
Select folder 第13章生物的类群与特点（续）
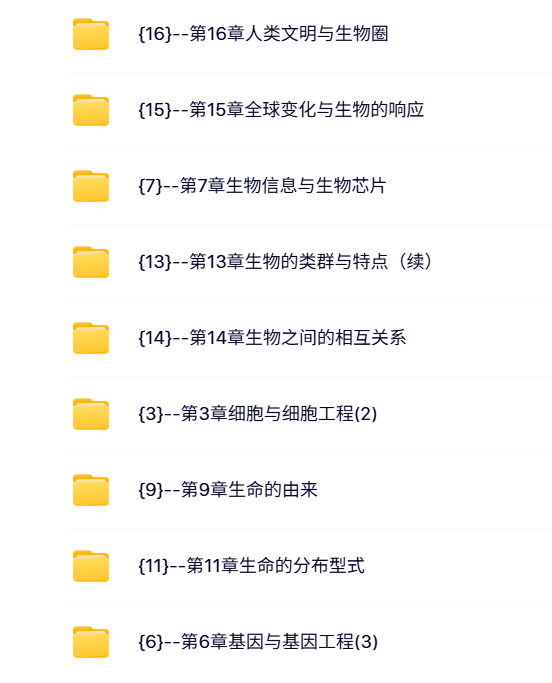(309, 262)
